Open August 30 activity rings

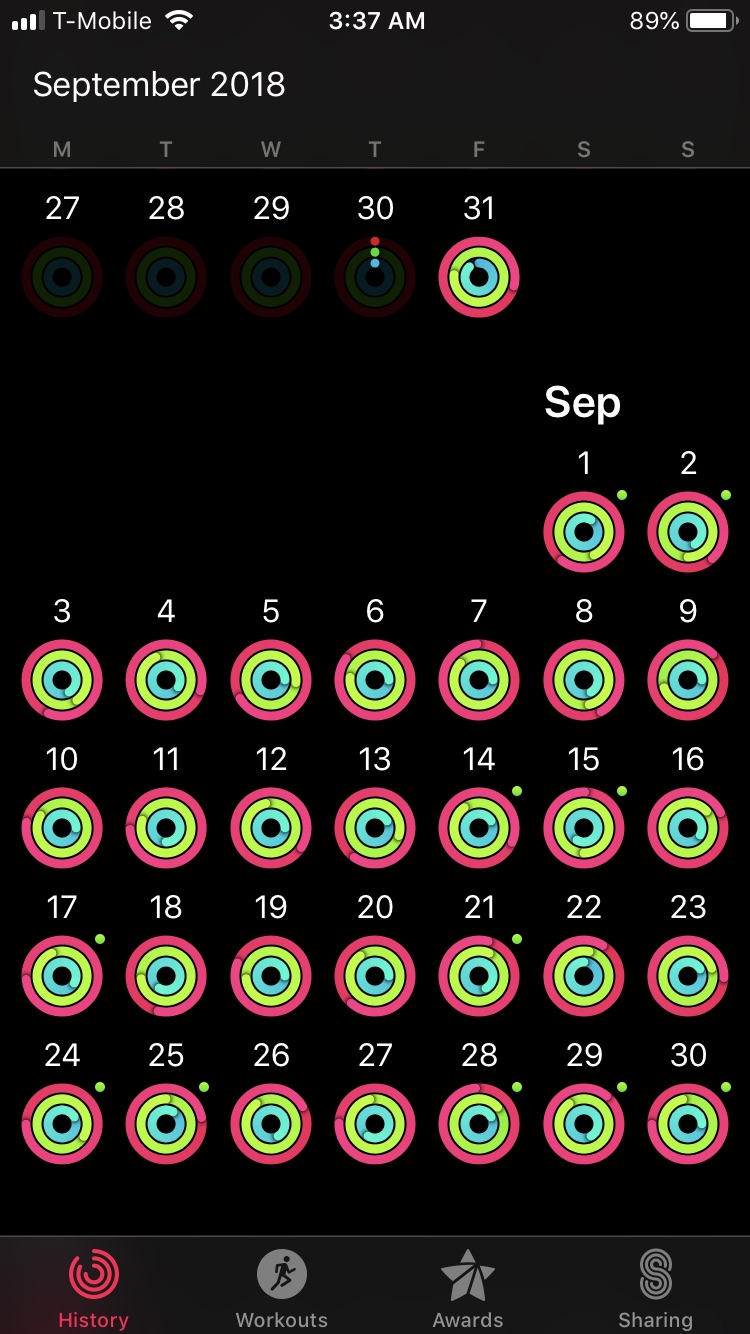click(375, 277)
